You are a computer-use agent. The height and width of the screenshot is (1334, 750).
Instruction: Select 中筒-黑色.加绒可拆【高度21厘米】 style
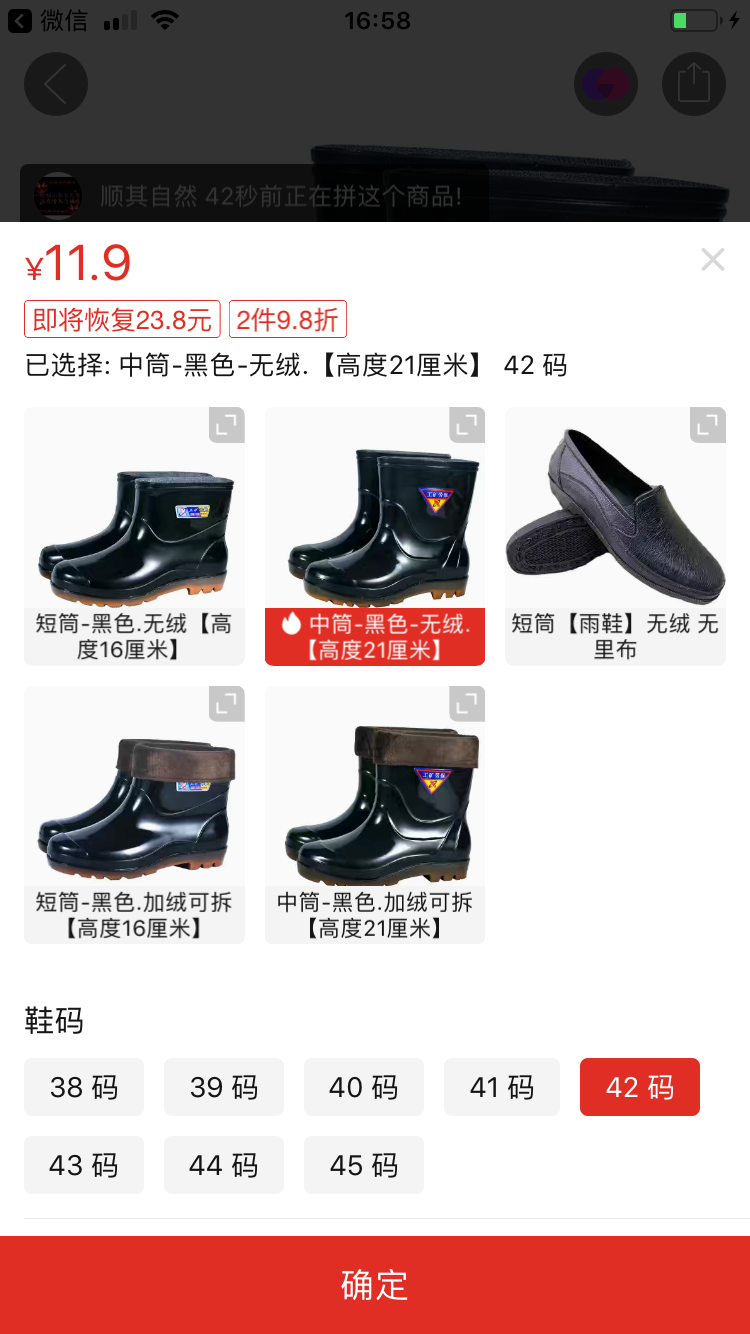click(x=375, y=815)
